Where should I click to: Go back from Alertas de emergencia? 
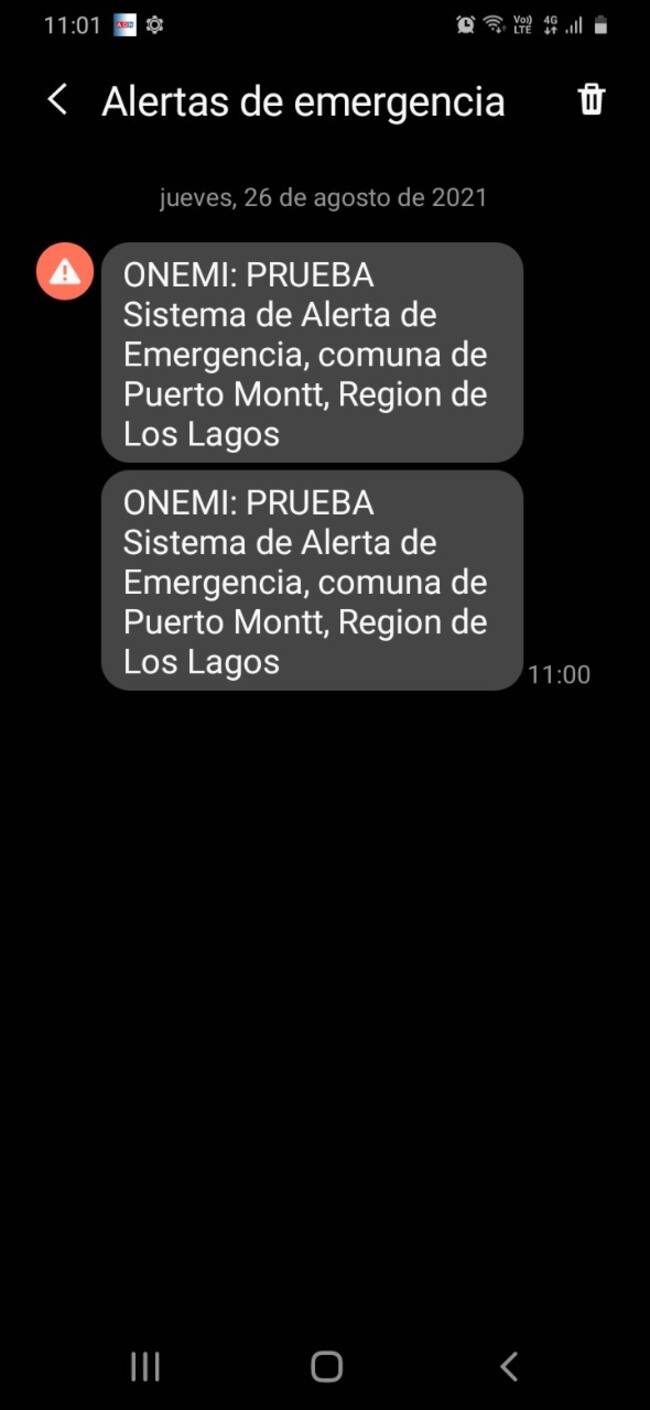tap(58, 100)
